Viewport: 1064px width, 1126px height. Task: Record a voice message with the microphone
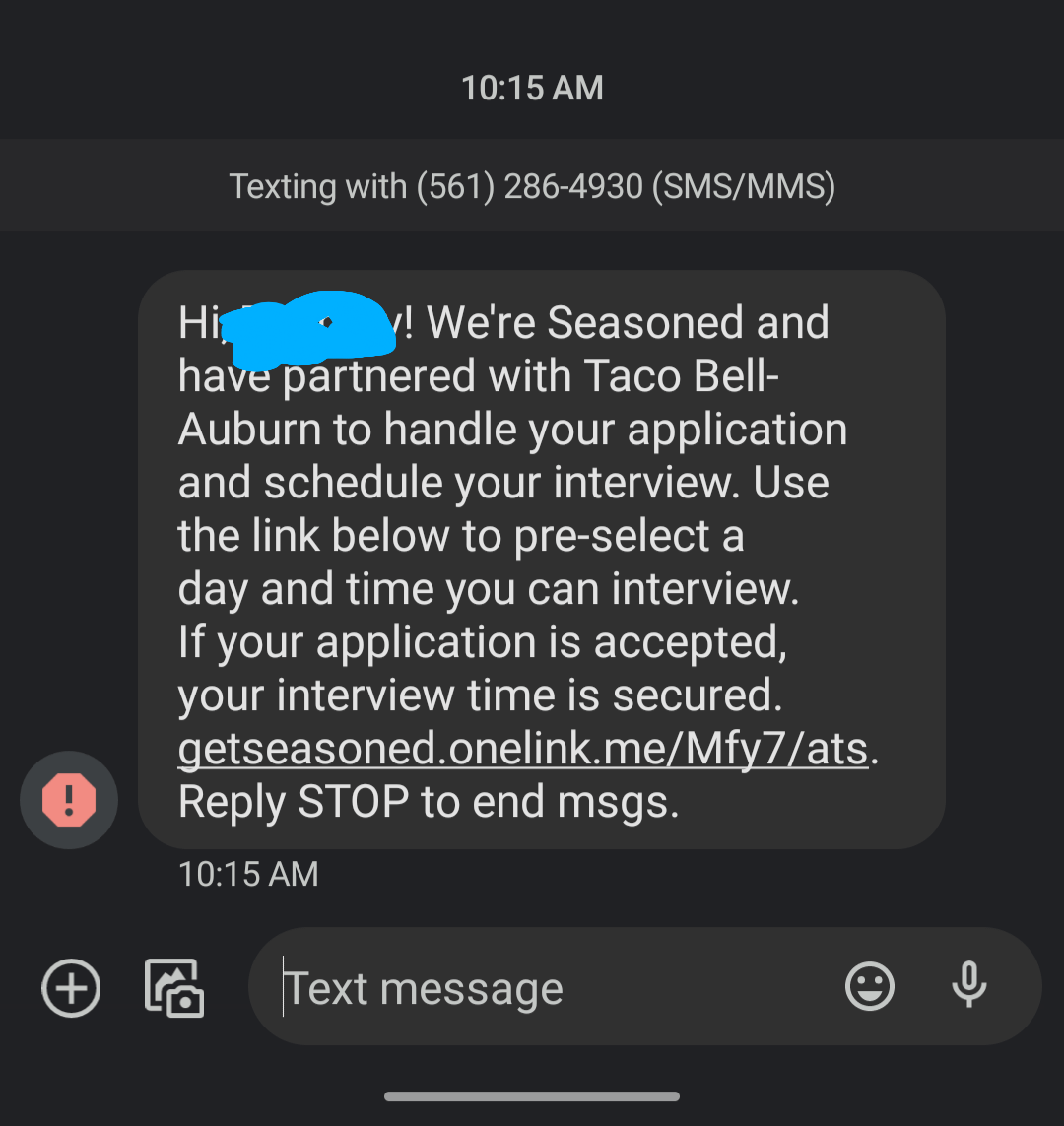(x=969, y=985)
